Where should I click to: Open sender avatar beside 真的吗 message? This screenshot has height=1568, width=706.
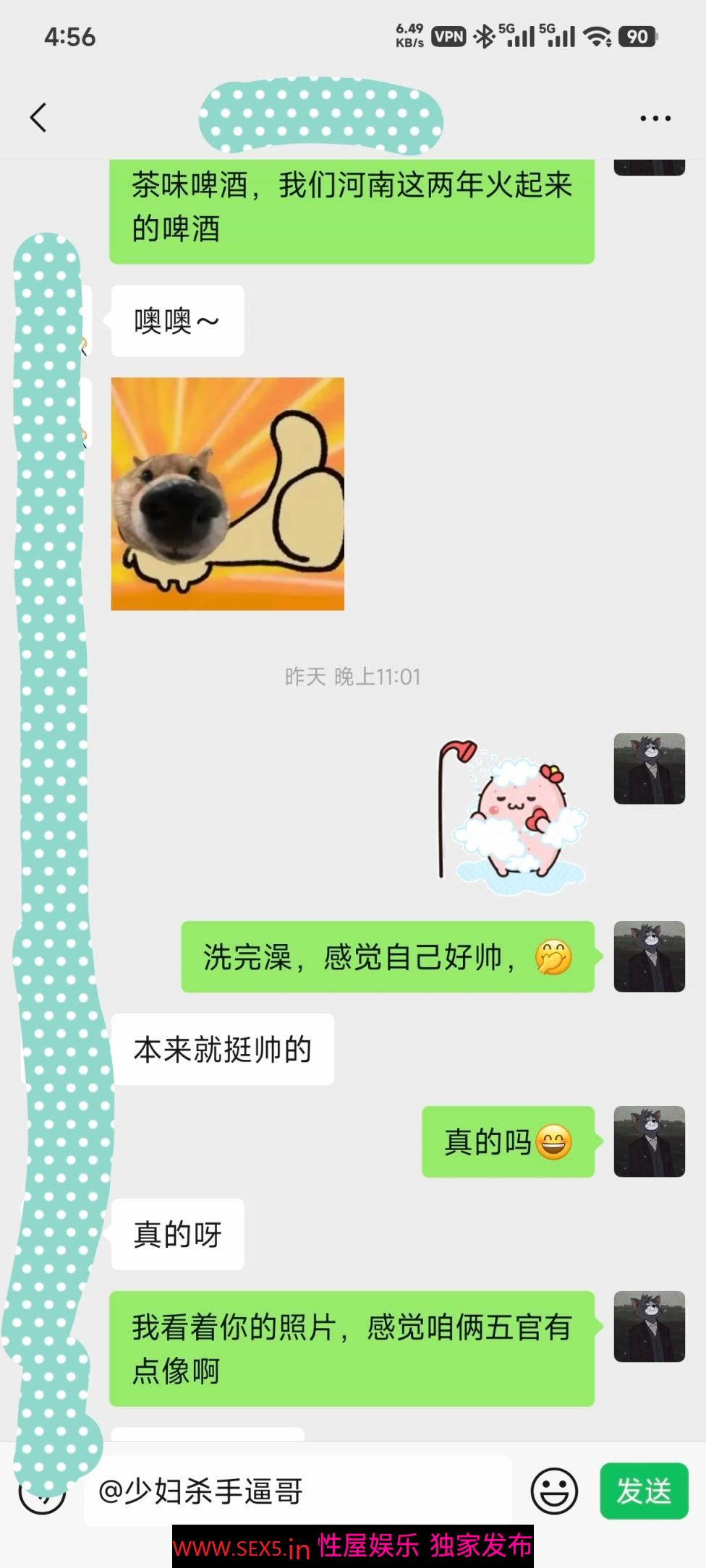649,1141
